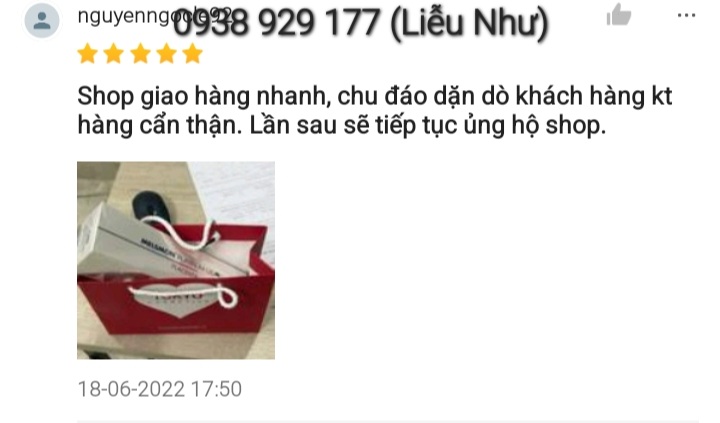Image resolution: width=720 pixels, height=423 pixels.
Task: Open the reviewer's profile avatar
Action: 41,20
